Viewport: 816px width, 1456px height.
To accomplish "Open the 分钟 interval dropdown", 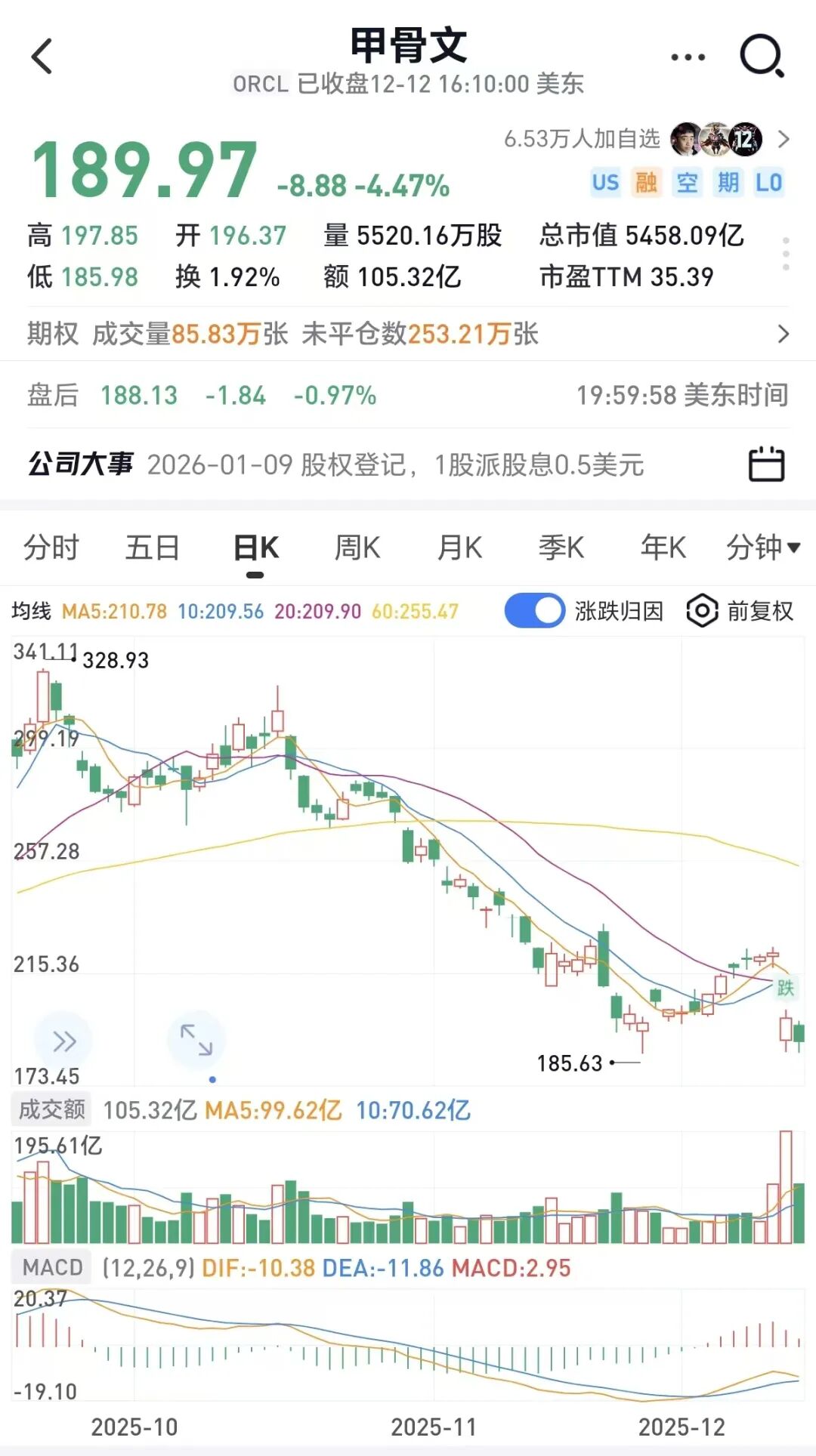I will [x=762, y=548].
